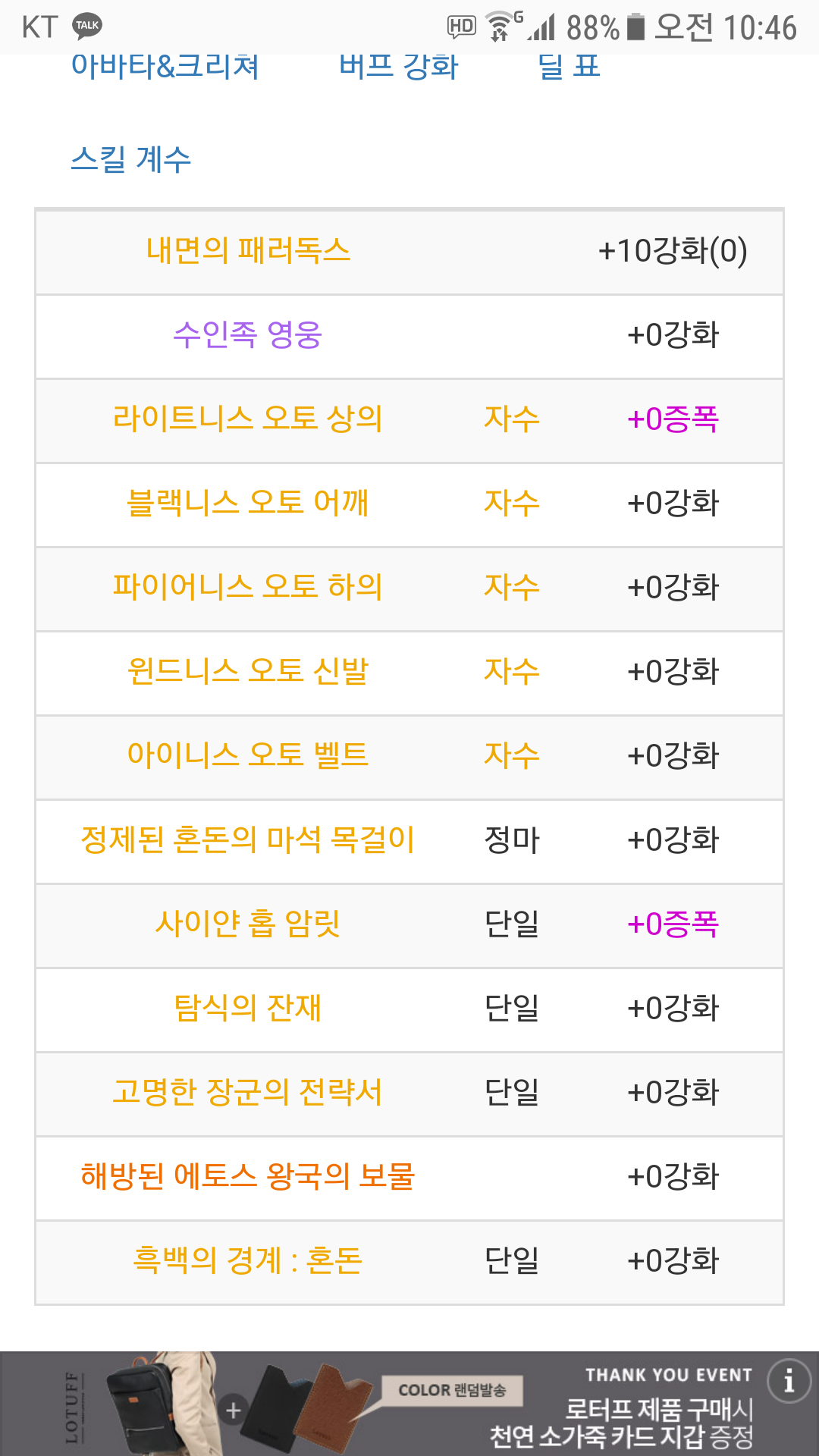Screen dimensions: 819x1456
Task: Open the 딜 표 link
Action: (x=569, y=67)
